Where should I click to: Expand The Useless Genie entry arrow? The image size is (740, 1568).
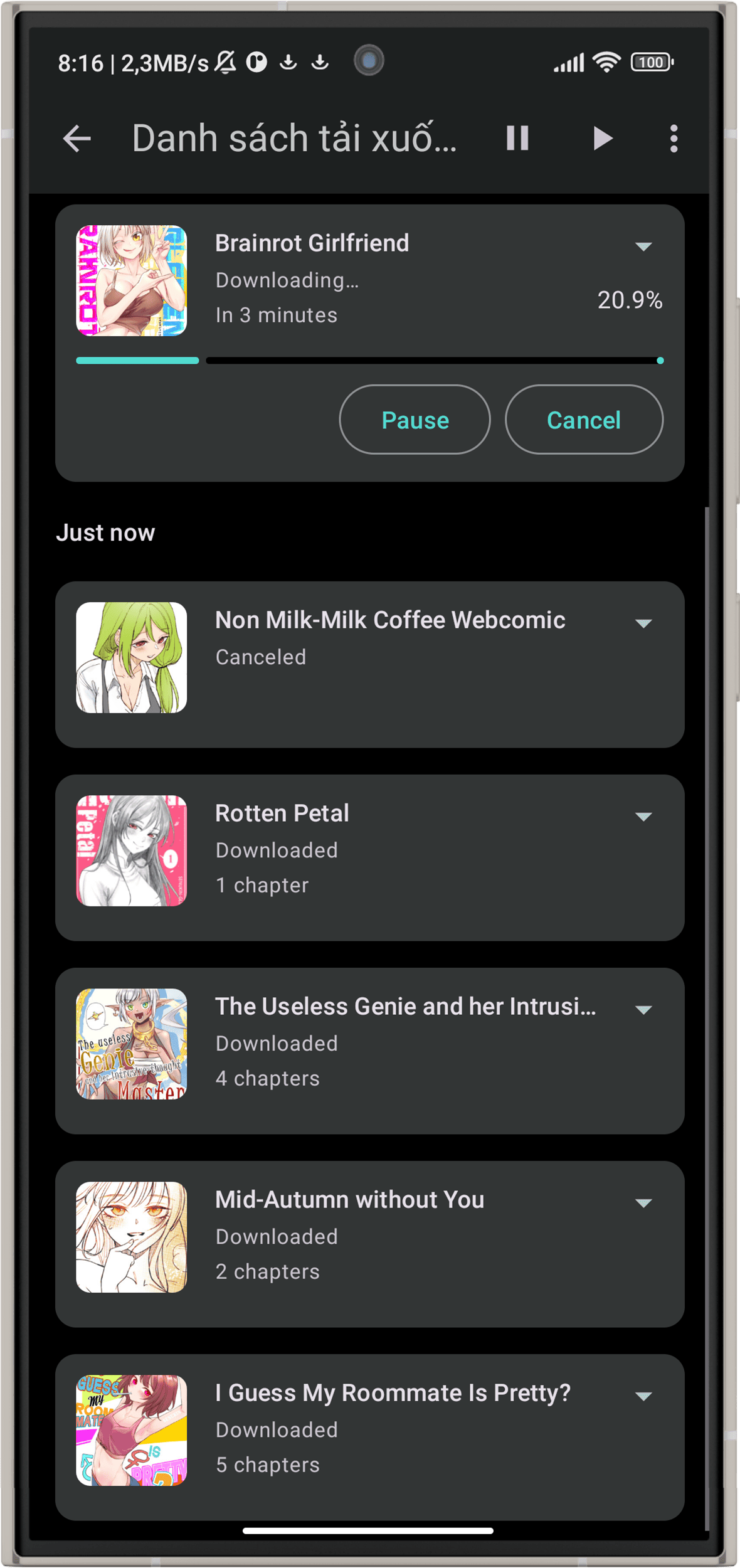click(x=643, y=1010)
